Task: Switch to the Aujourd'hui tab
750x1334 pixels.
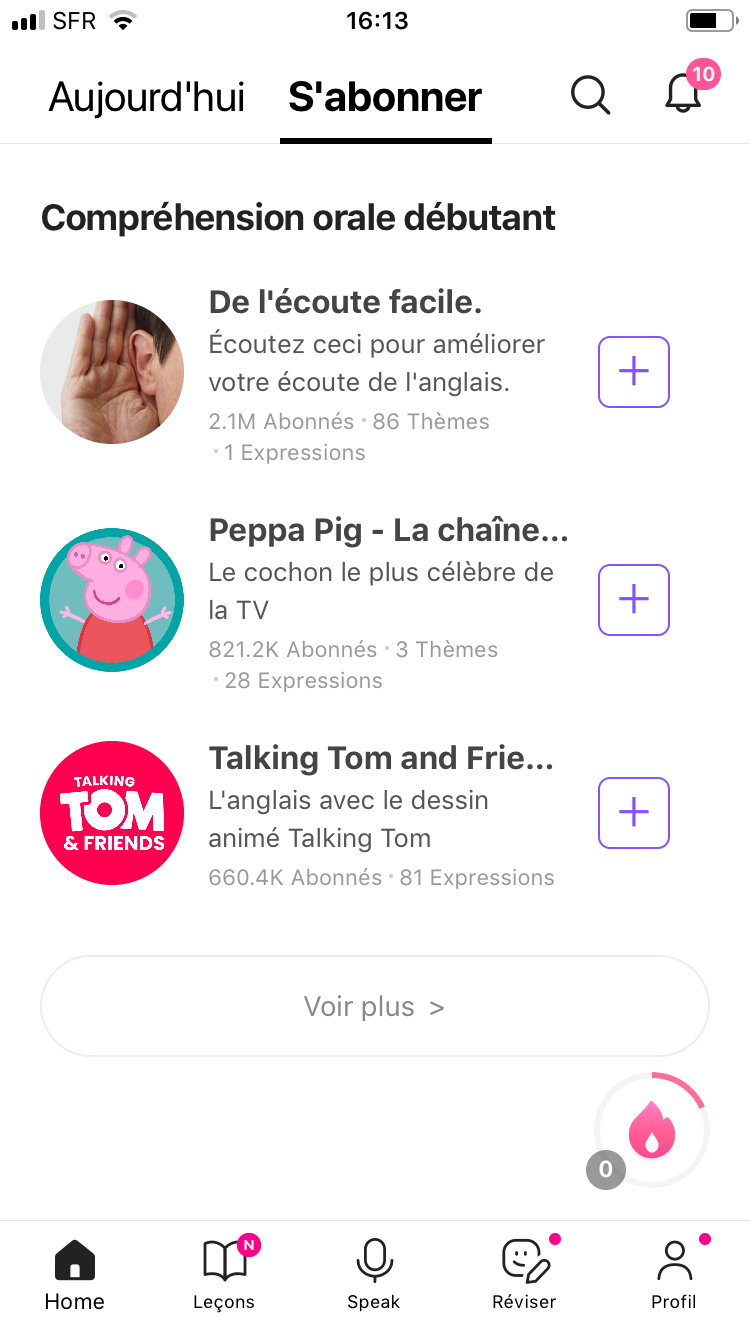Action: click(x=147, y=97)
